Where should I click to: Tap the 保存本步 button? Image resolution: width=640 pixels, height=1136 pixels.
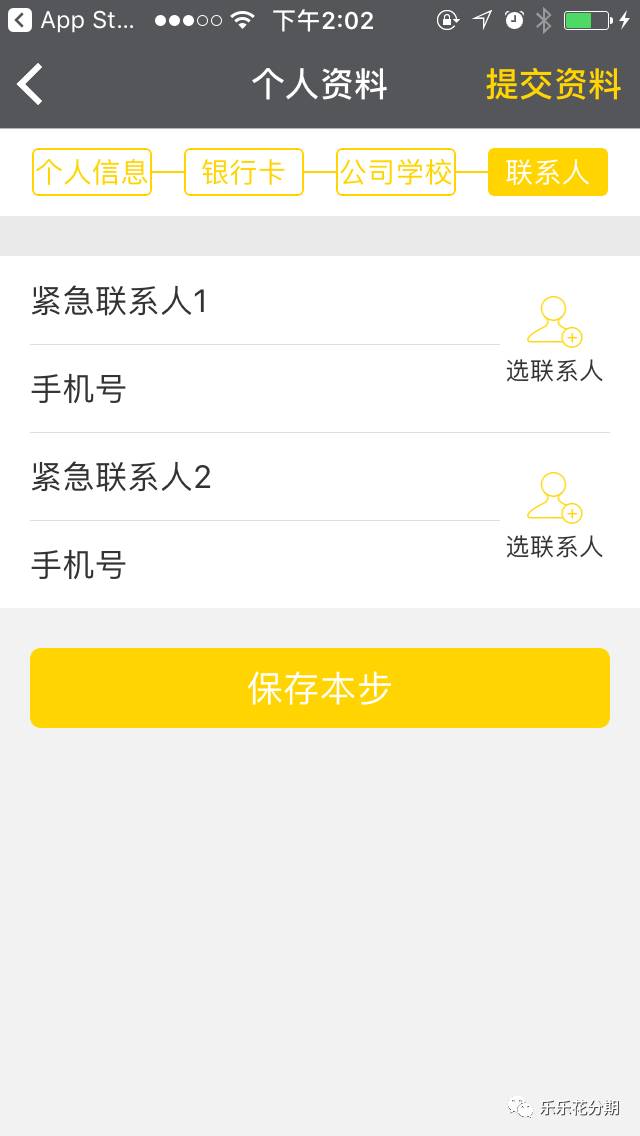tap(320, 688)
